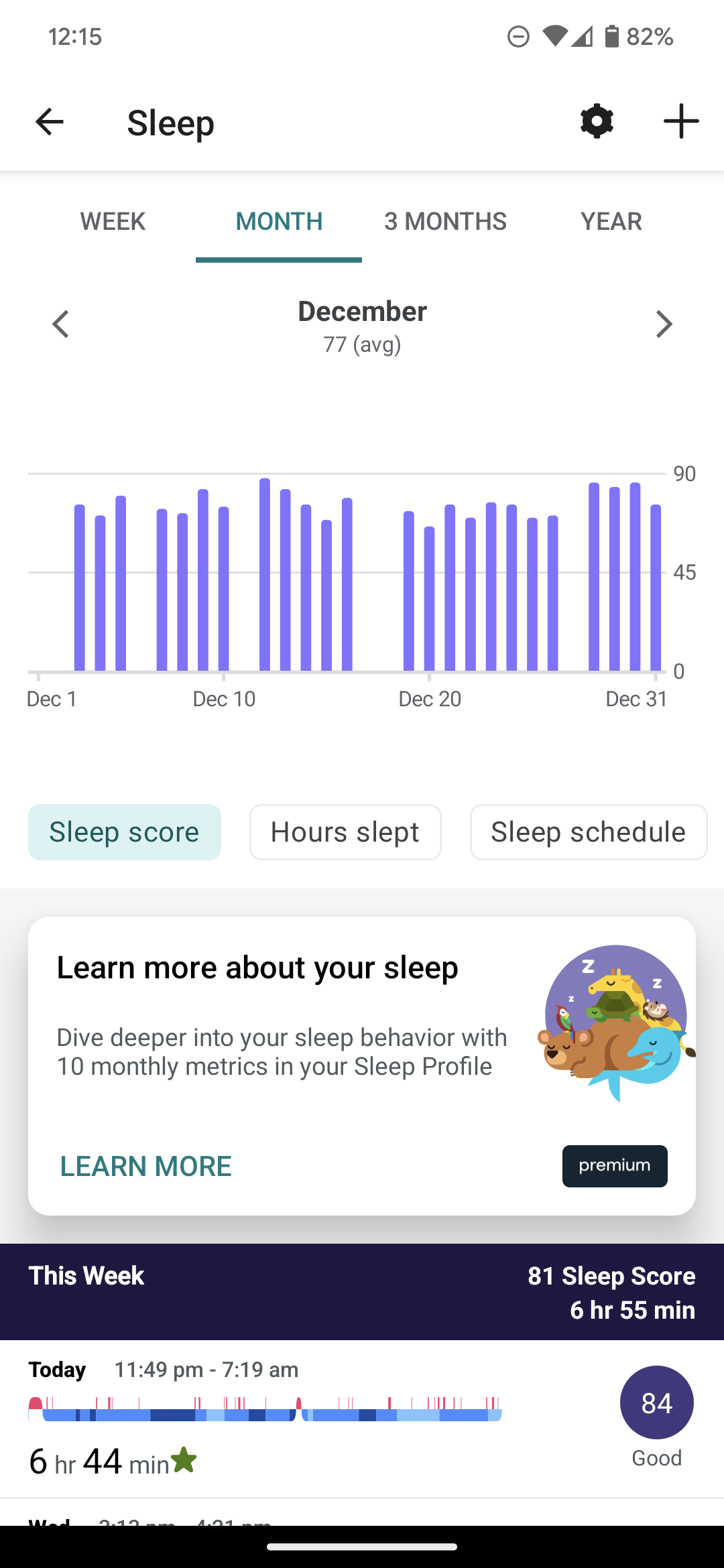This screenshot has width=724, height=1568.
Task: Show the Hours slept chart
Action: click(x=345, y=832)
